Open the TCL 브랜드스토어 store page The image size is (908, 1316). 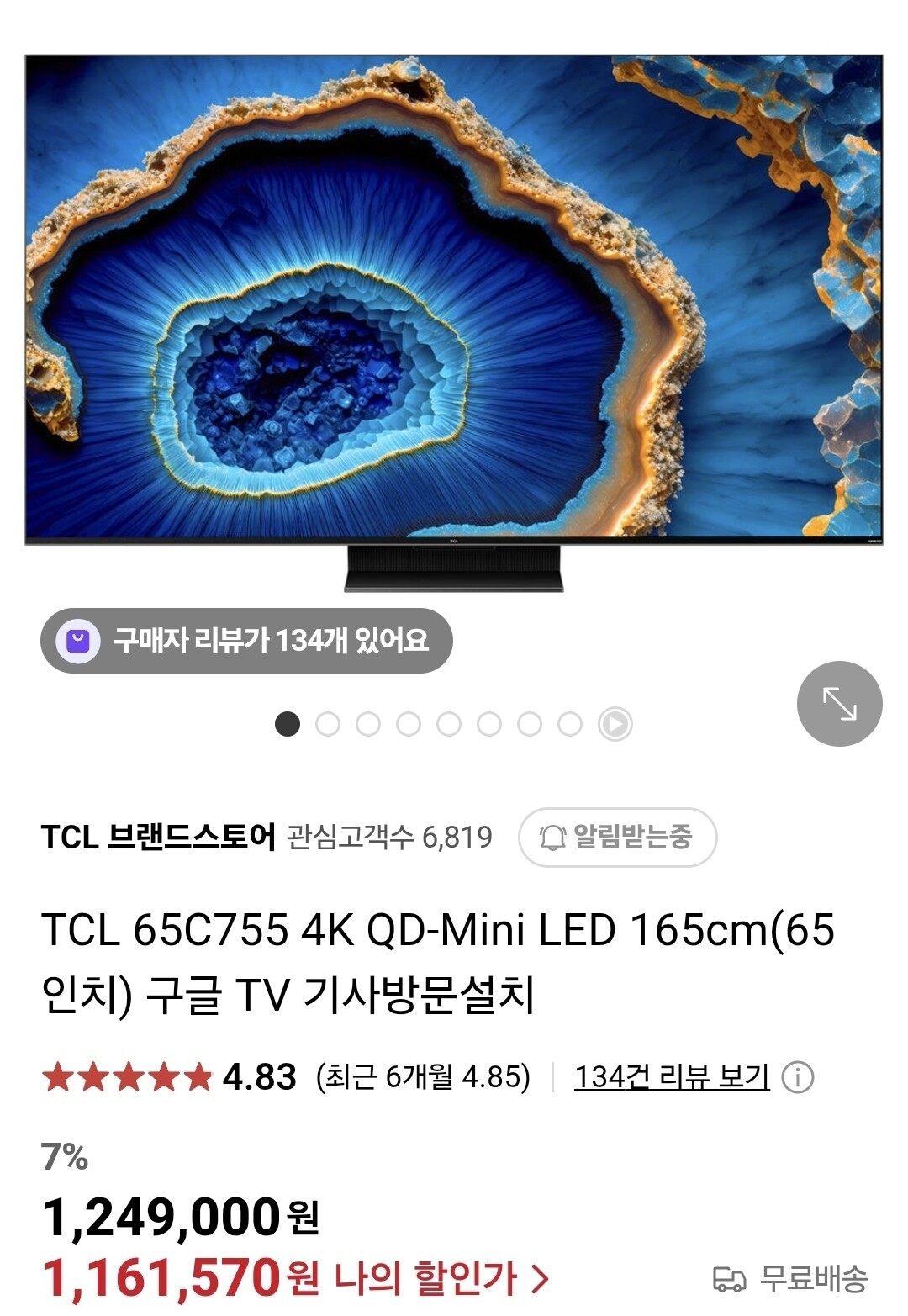[x=158, y=837]
